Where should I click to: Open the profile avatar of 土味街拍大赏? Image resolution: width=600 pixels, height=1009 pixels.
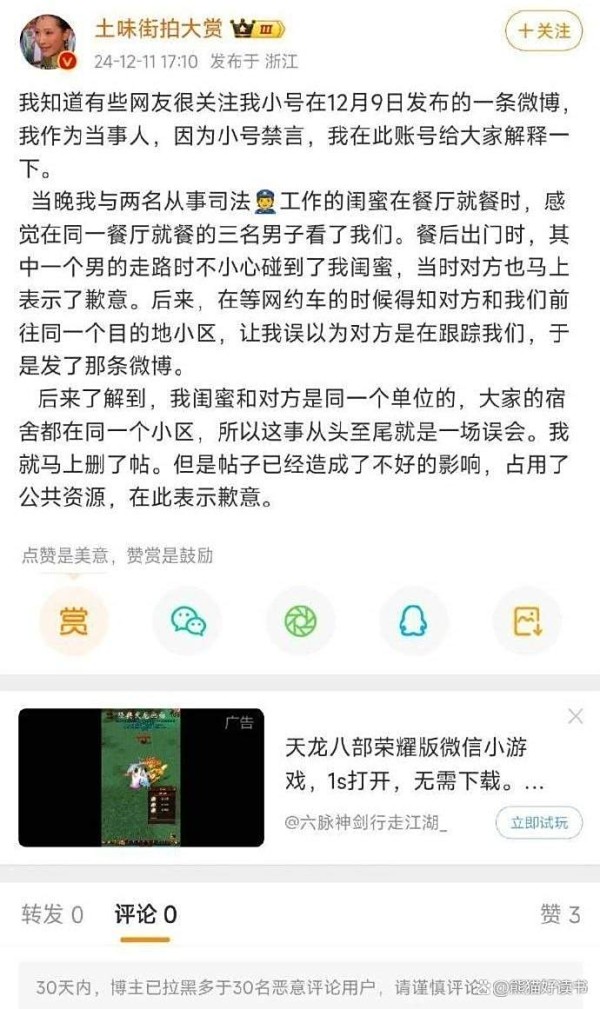(48, 41)
